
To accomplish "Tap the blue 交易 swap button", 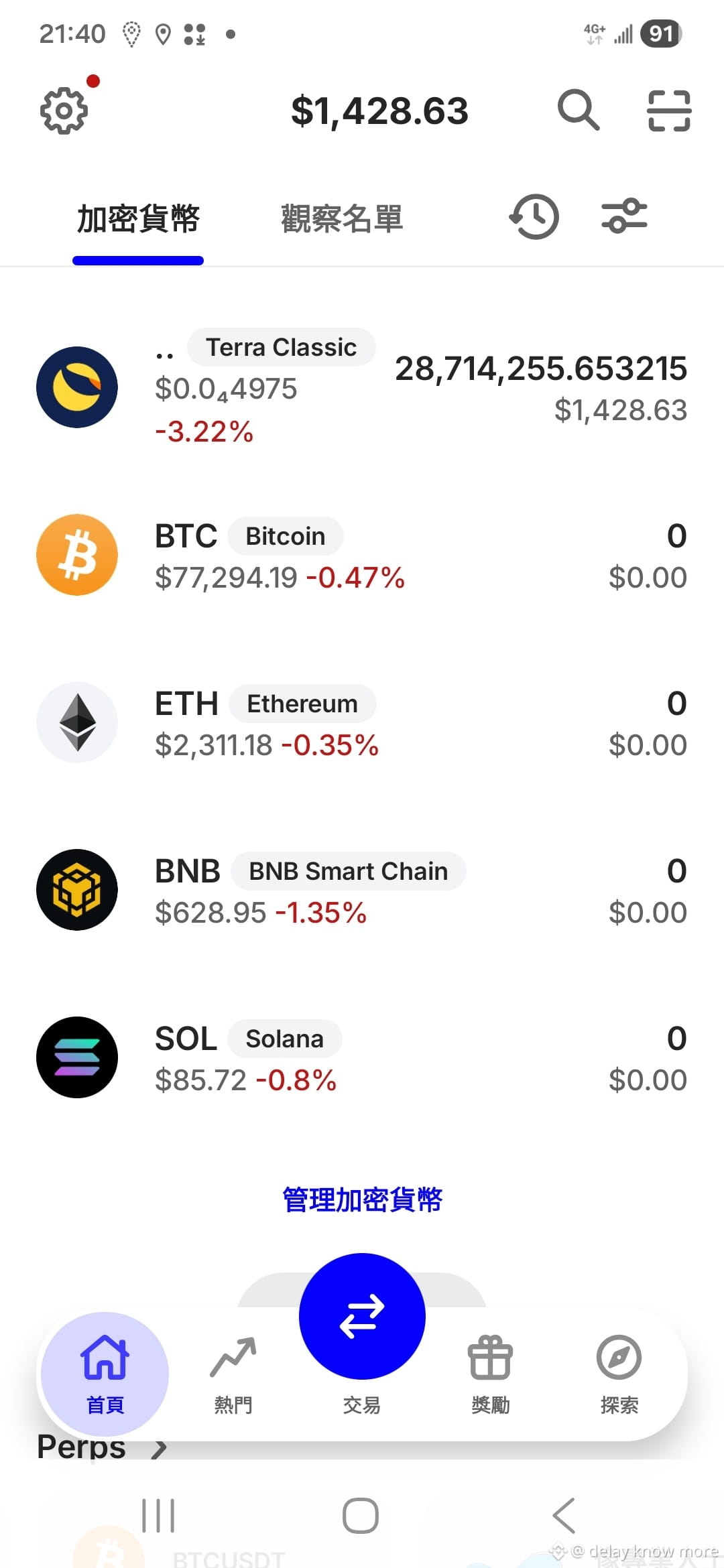I will click(362, 1316).
